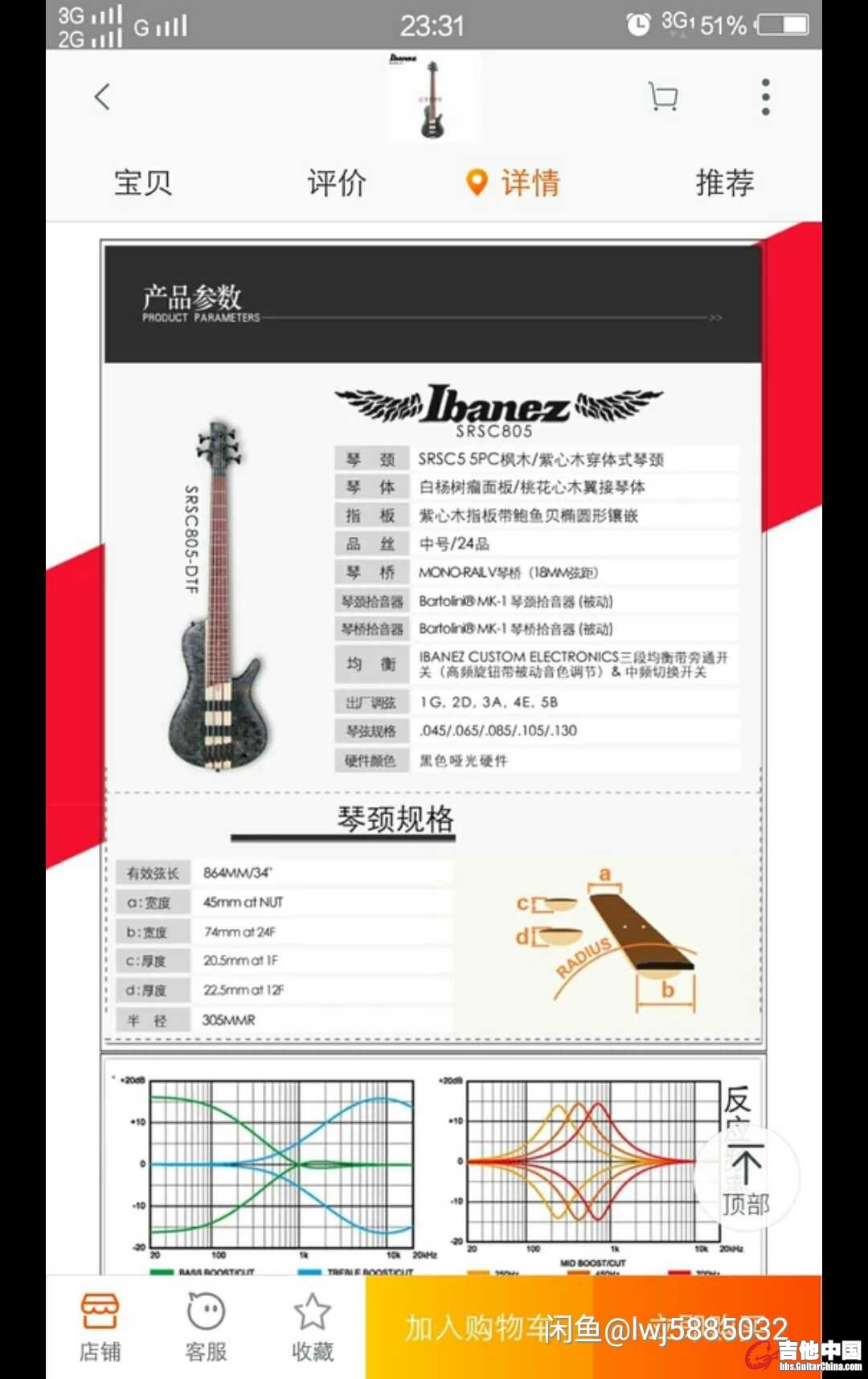Switch to the 推荐 tab
The image size is (868, 1379).
[724, 183]
